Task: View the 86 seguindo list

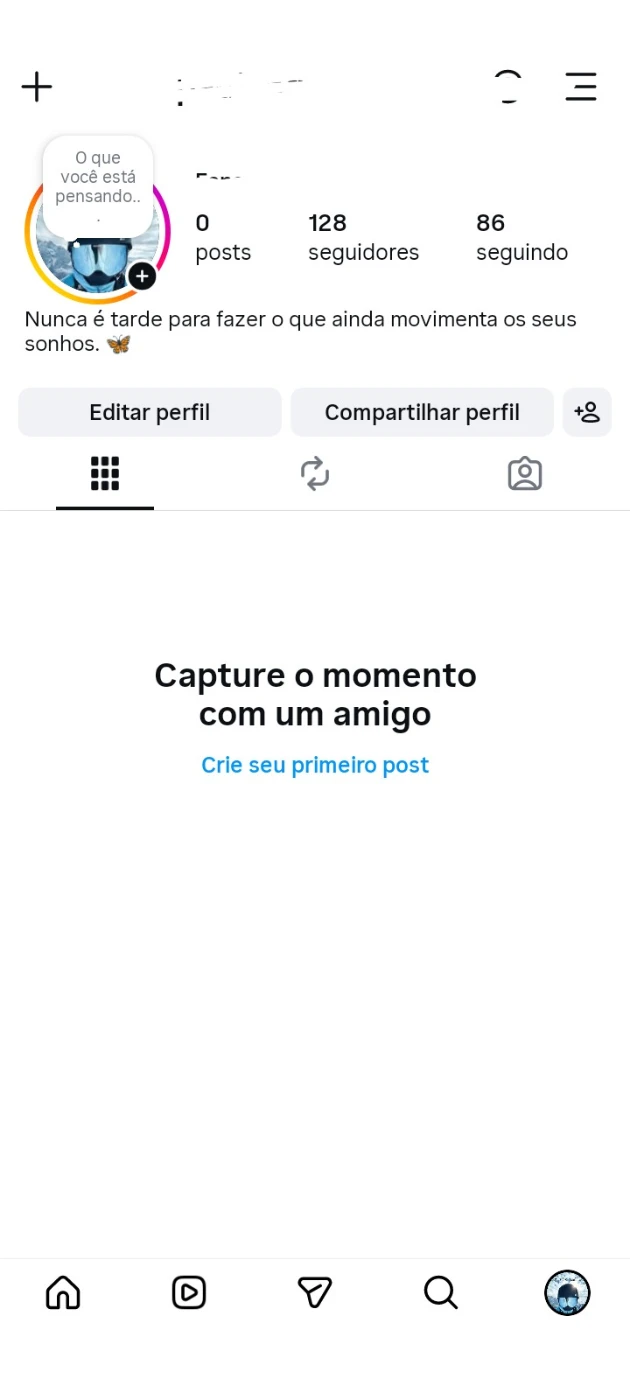Action: pyautogui.click(x=521, y=237)
